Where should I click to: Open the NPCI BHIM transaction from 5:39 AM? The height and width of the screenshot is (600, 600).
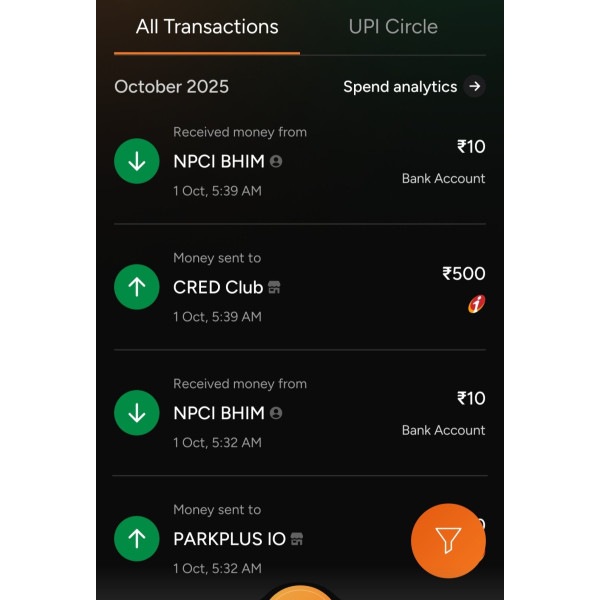pos(299,161)
